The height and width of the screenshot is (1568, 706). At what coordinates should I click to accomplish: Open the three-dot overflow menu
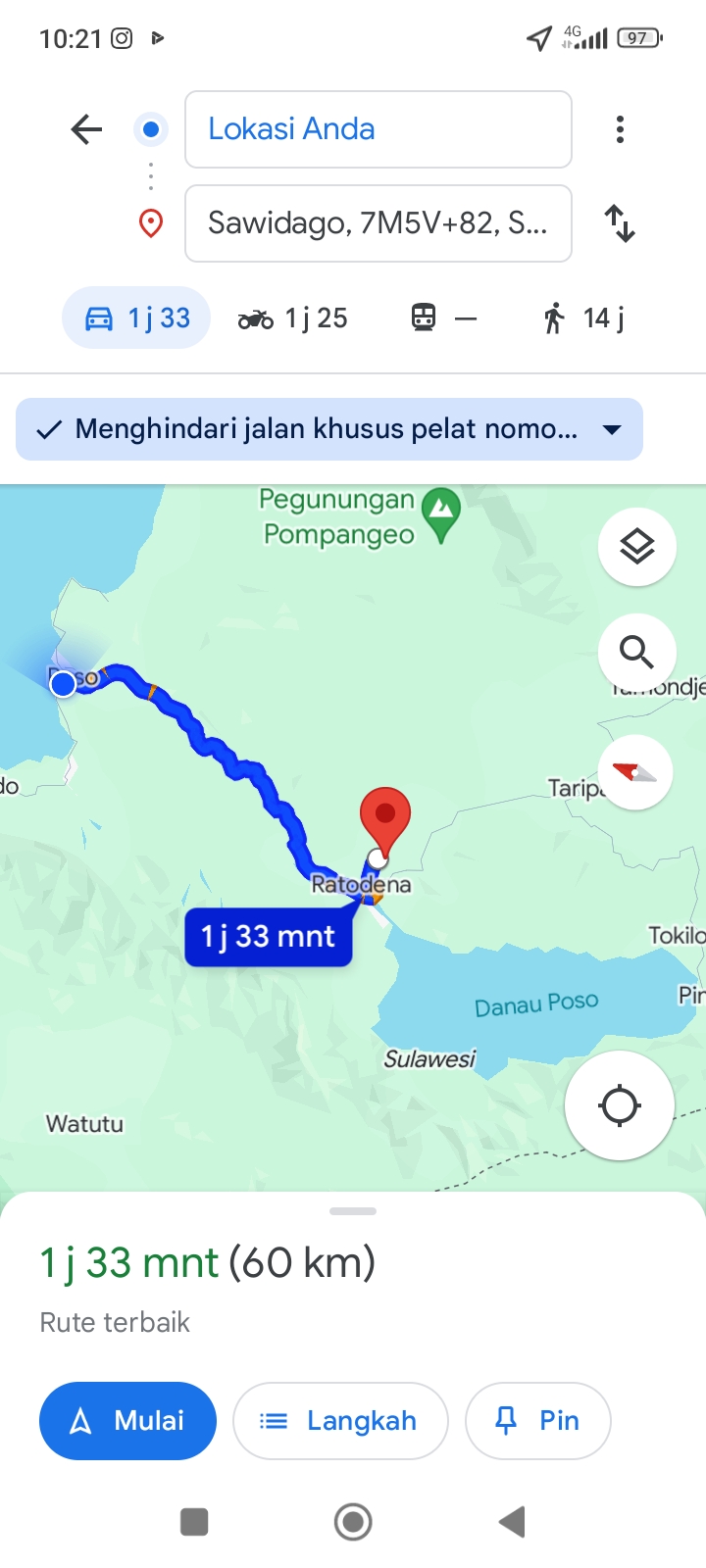click(620, 129)
